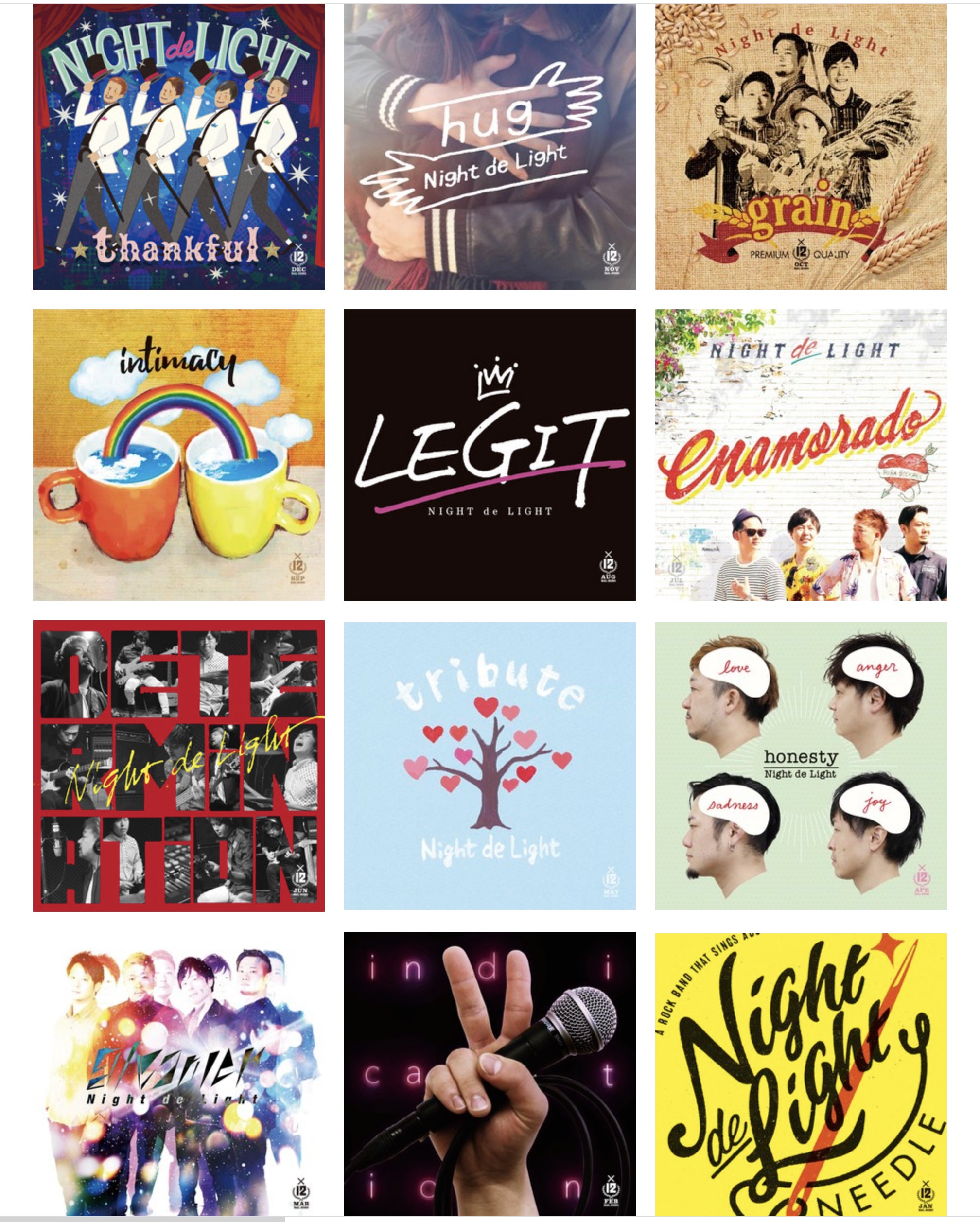View the 'tribute' heart tree cover

[x=490, y=766]
